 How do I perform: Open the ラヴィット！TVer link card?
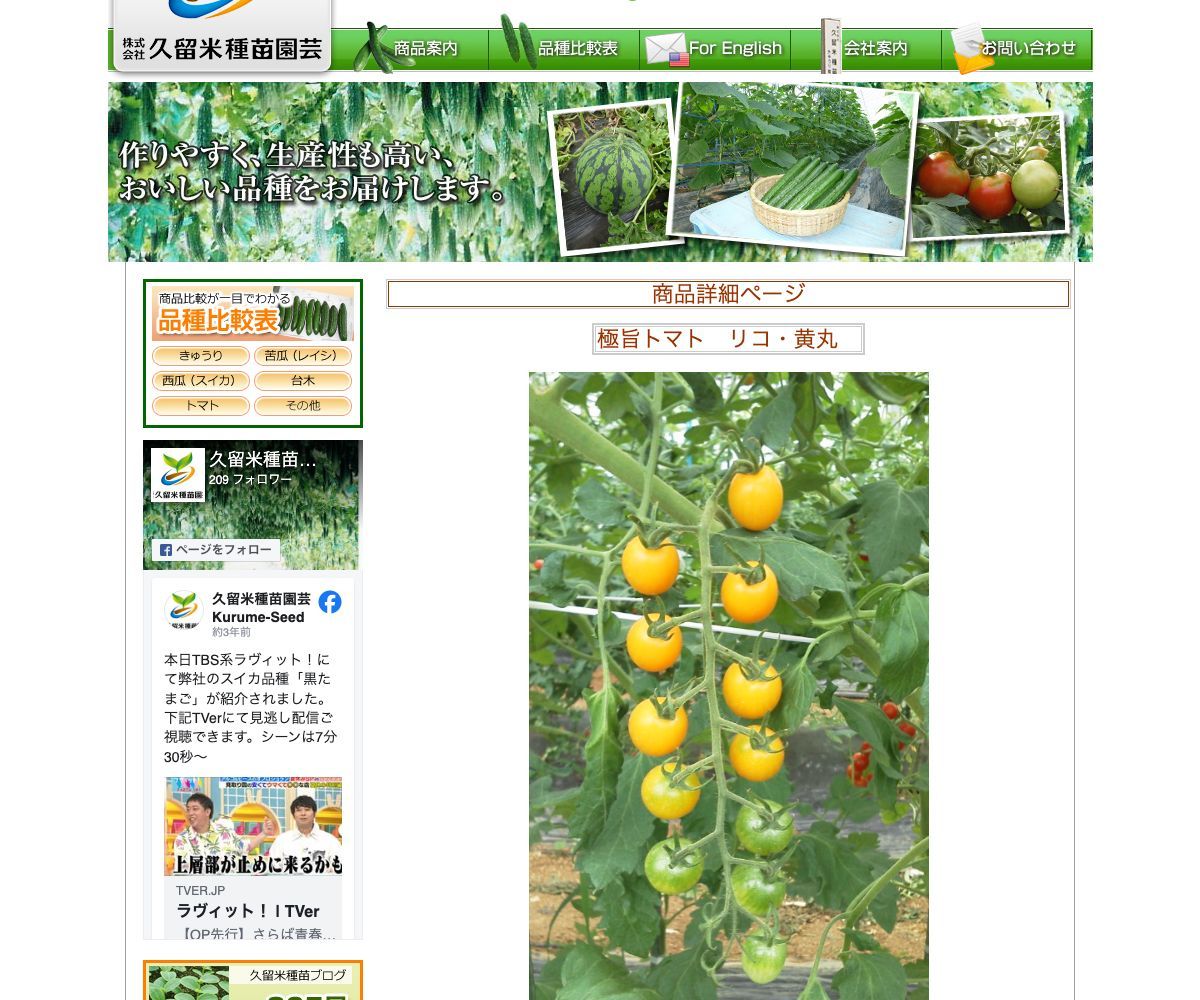(253, 908)
